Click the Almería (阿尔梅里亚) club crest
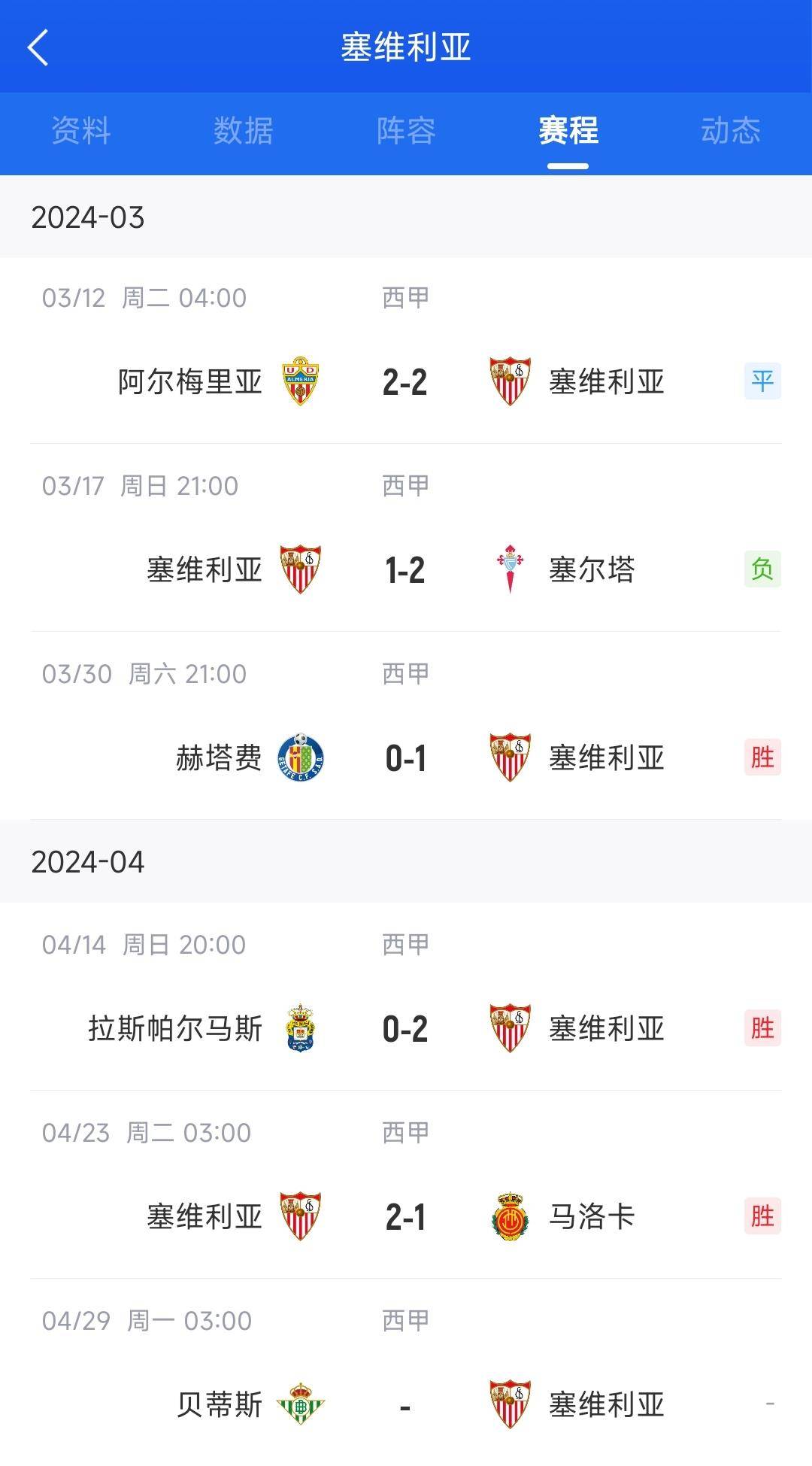 pyautogui.click(x=301, y=381)
